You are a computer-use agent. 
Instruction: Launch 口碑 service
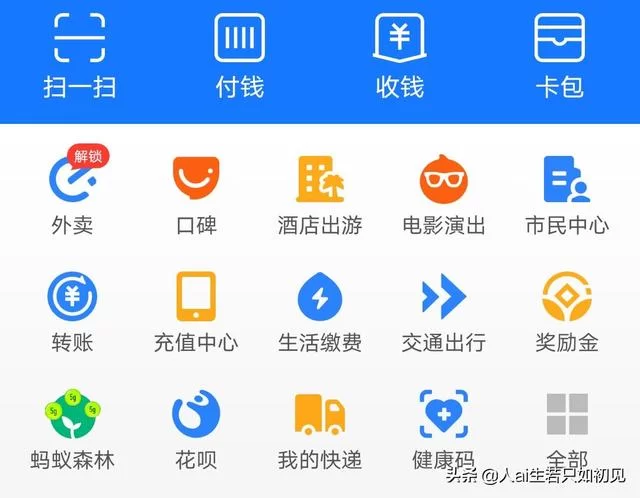196,180
